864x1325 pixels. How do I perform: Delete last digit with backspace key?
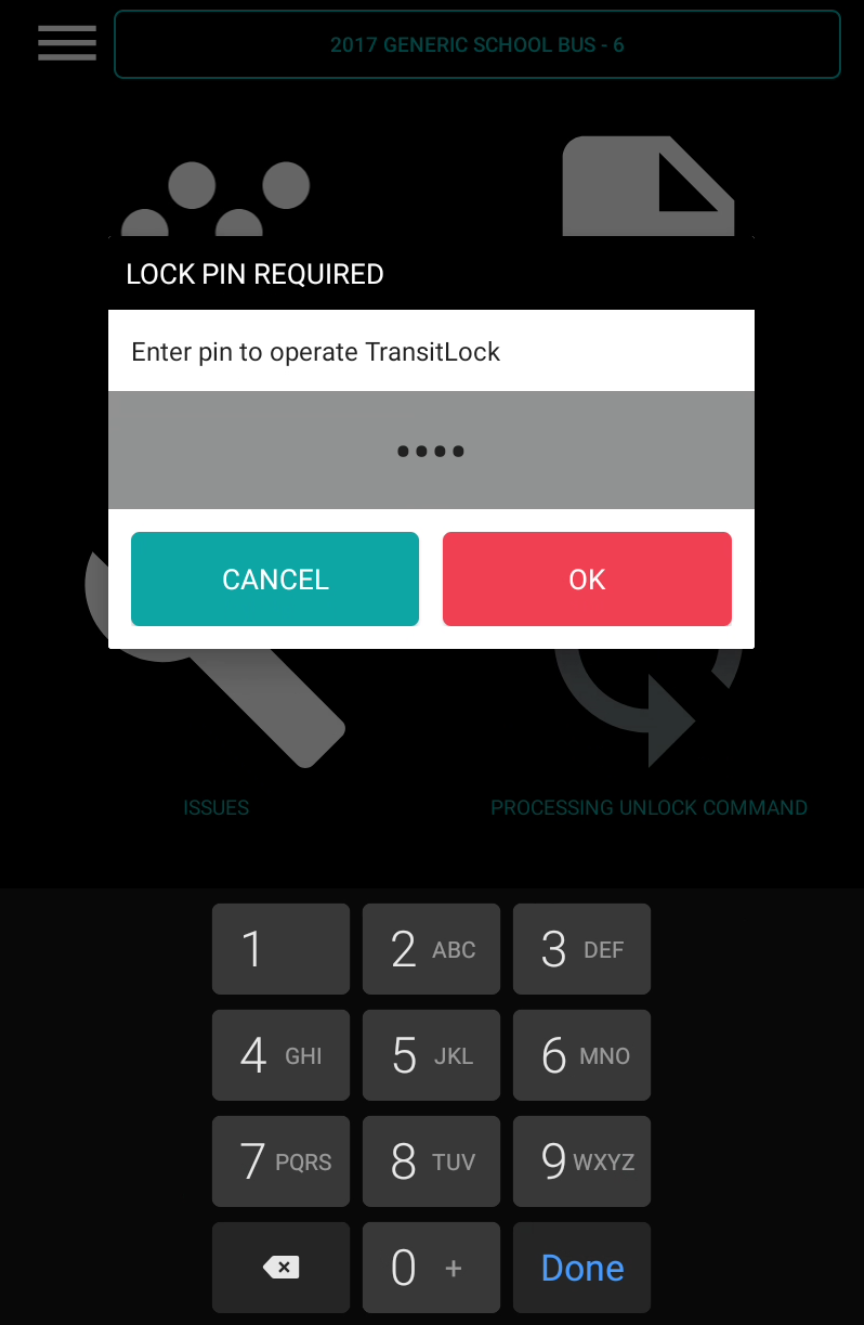coord(281,1267)
